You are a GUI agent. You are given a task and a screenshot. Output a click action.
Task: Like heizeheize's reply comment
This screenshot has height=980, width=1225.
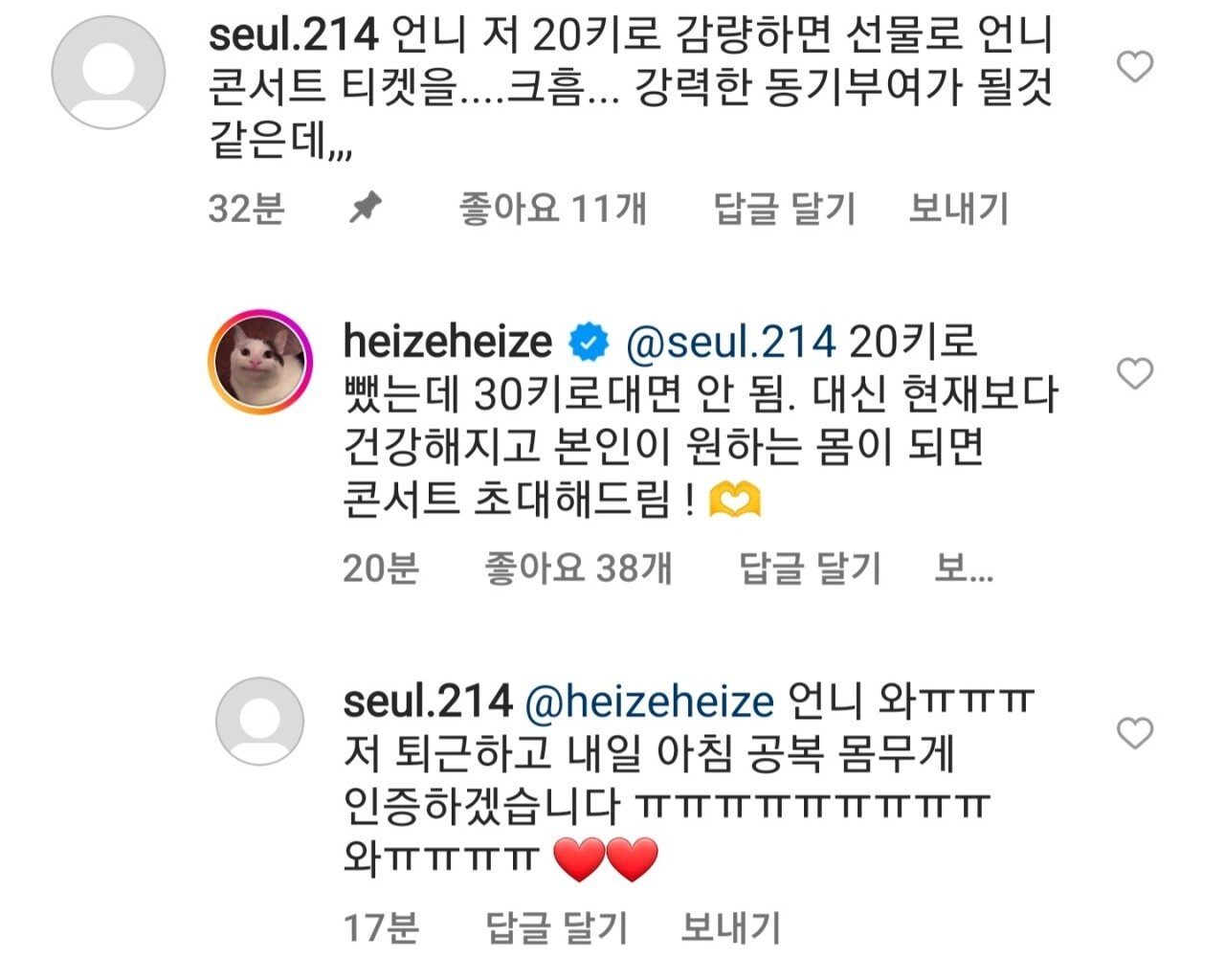tap(1135, 373)
